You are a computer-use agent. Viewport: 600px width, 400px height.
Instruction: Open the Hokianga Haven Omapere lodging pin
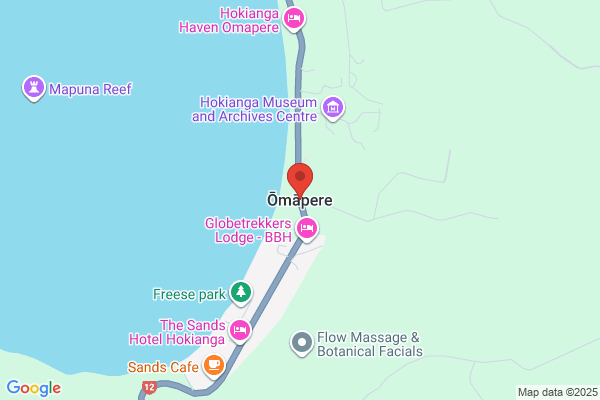pos(294,18)
